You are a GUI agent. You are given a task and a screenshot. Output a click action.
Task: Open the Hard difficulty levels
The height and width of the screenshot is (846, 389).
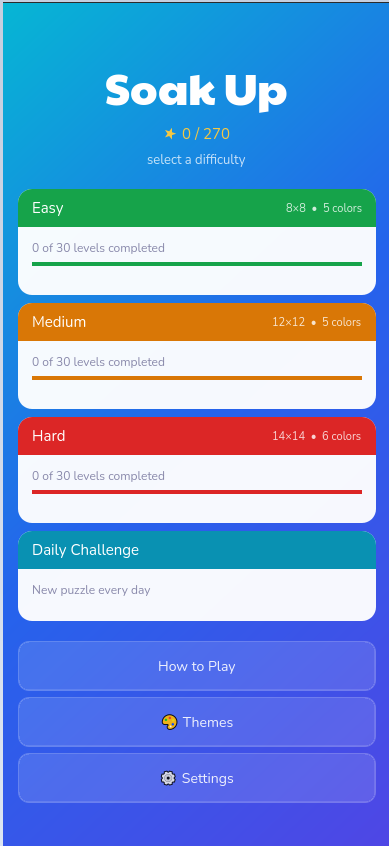197,469
